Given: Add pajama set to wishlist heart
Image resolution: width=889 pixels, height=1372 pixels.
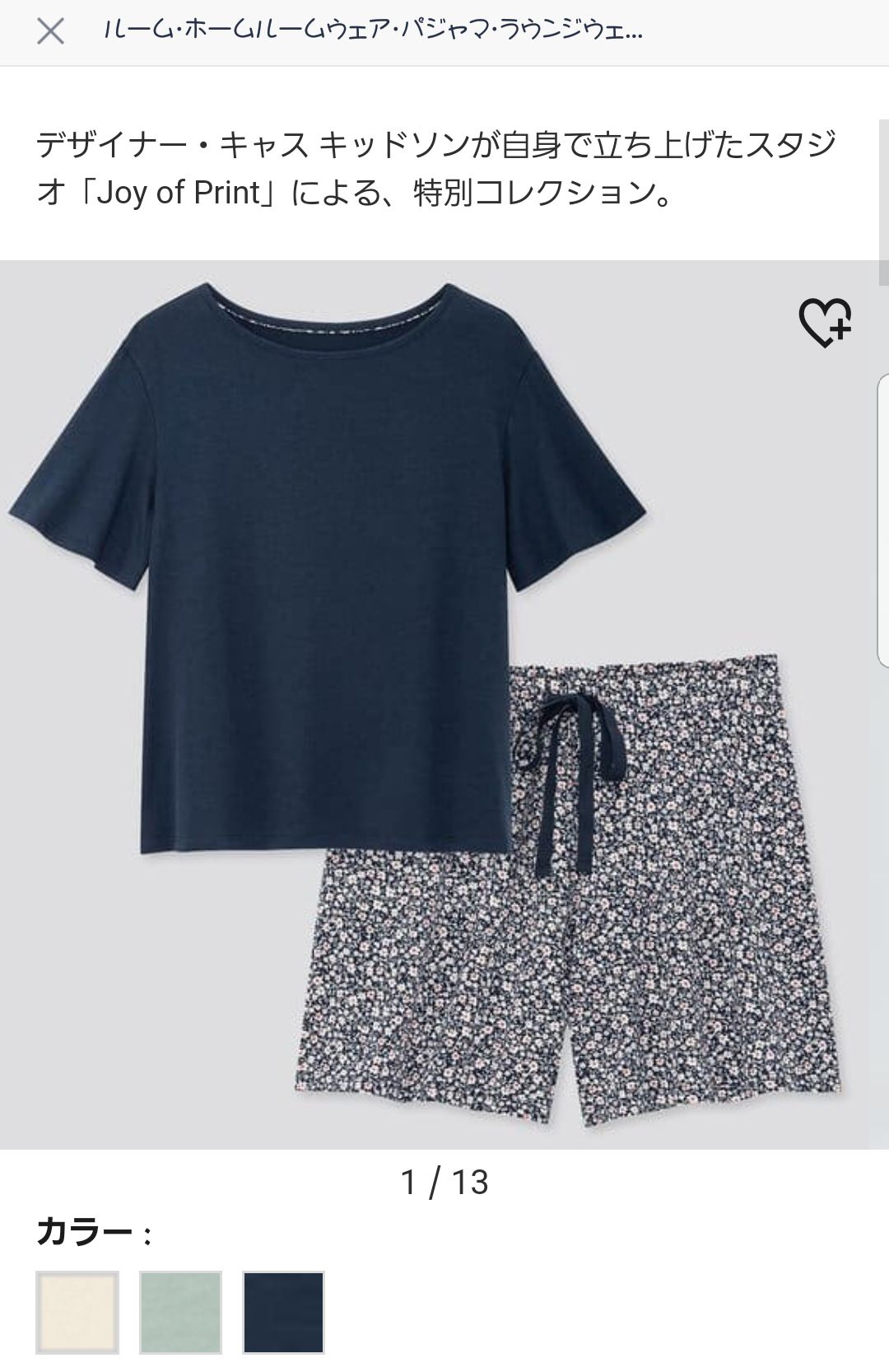Looking at the screenshot, I should click(825, 321).
